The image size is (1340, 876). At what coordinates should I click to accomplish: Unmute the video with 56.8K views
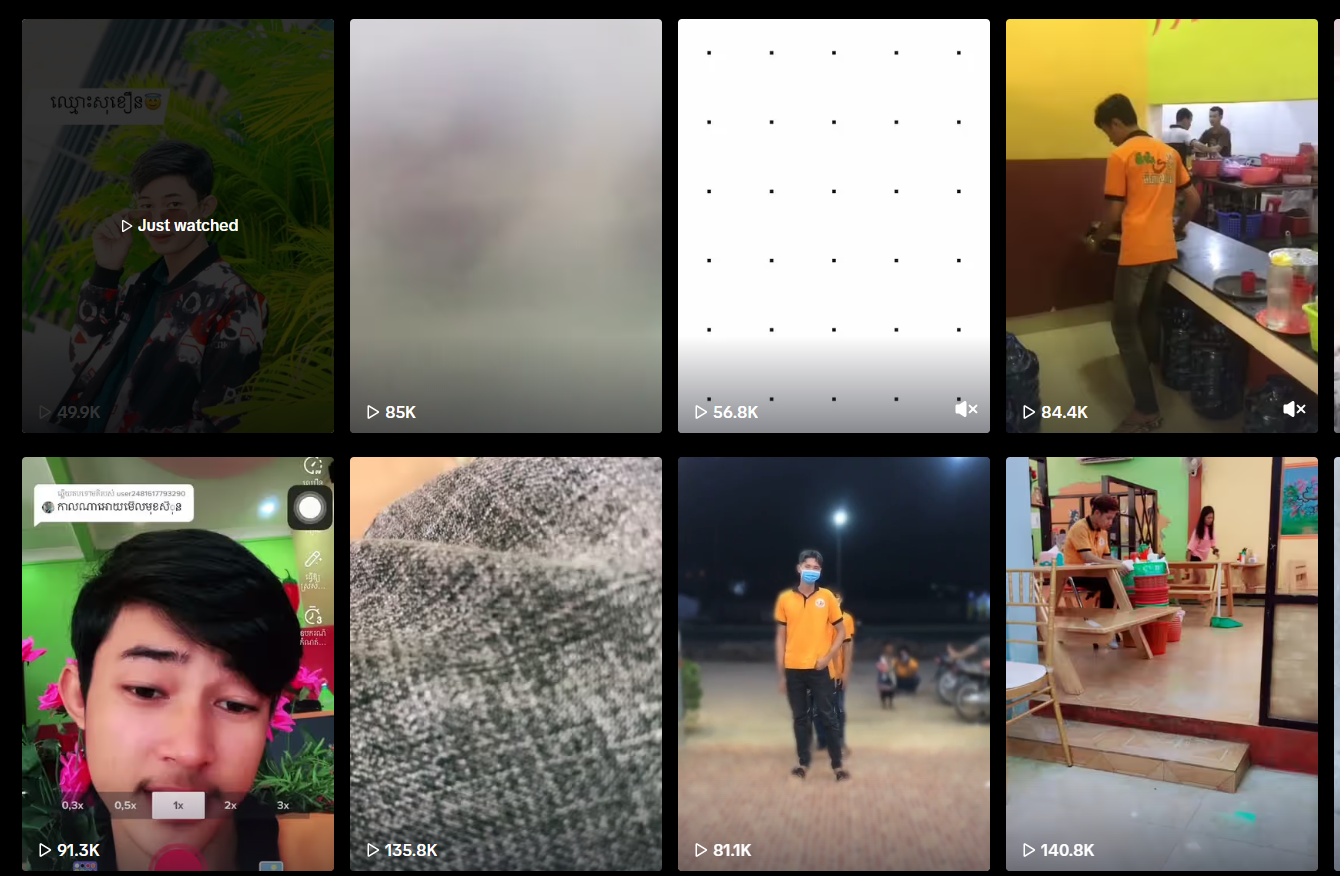[966, 409]
